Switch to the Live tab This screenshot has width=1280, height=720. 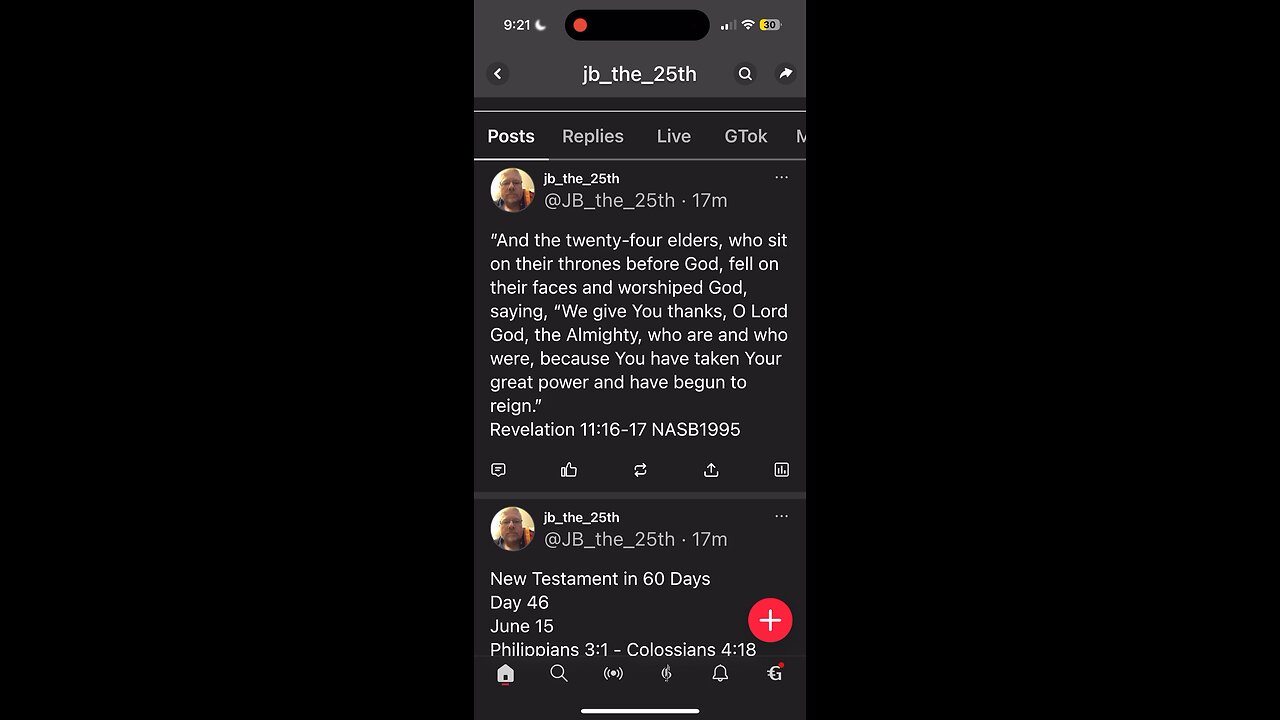(x=673, y=136)
